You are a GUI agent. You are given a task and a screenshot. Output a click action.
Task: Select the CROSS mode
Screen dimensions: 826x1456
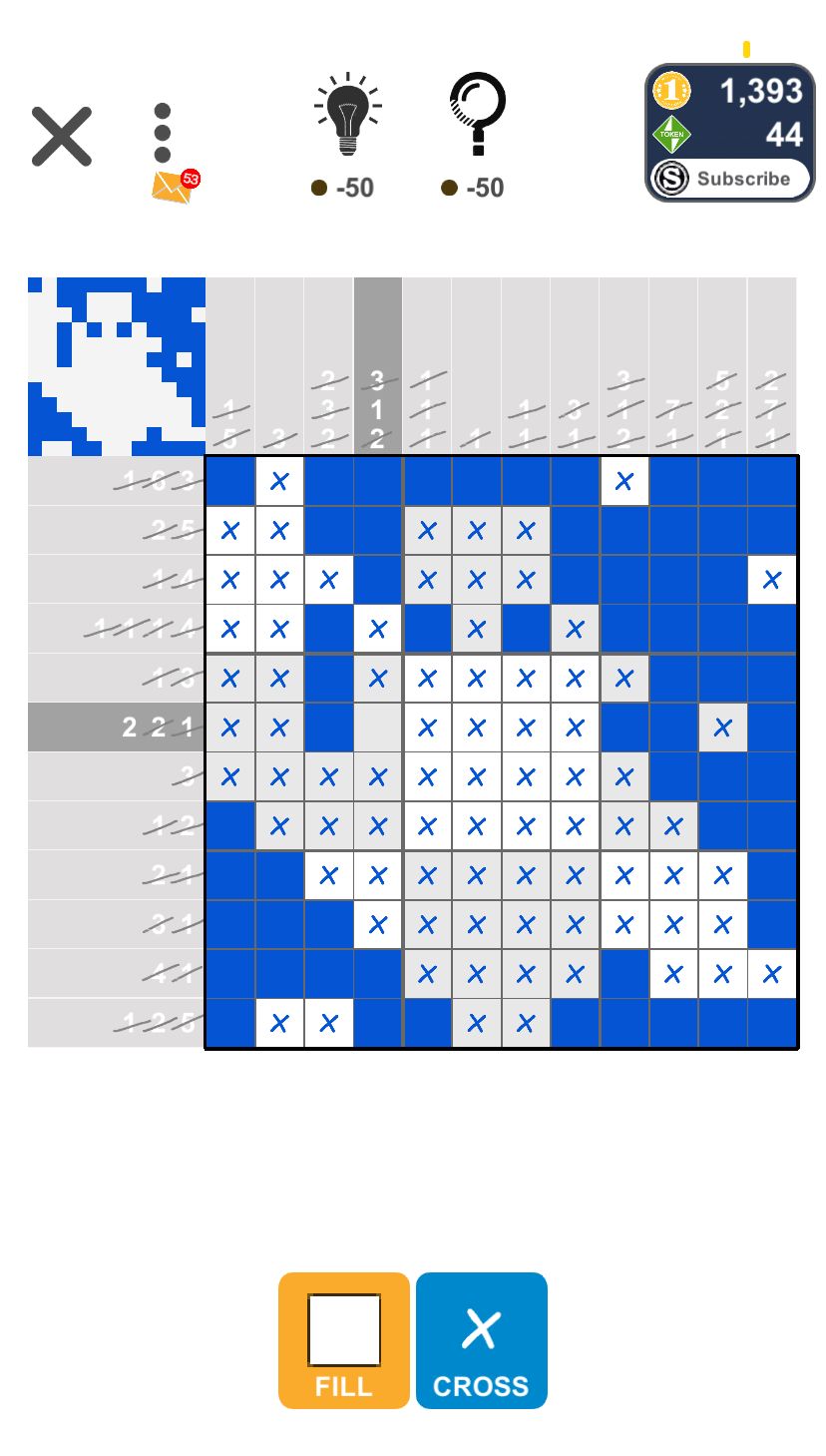pos(481,1340)
